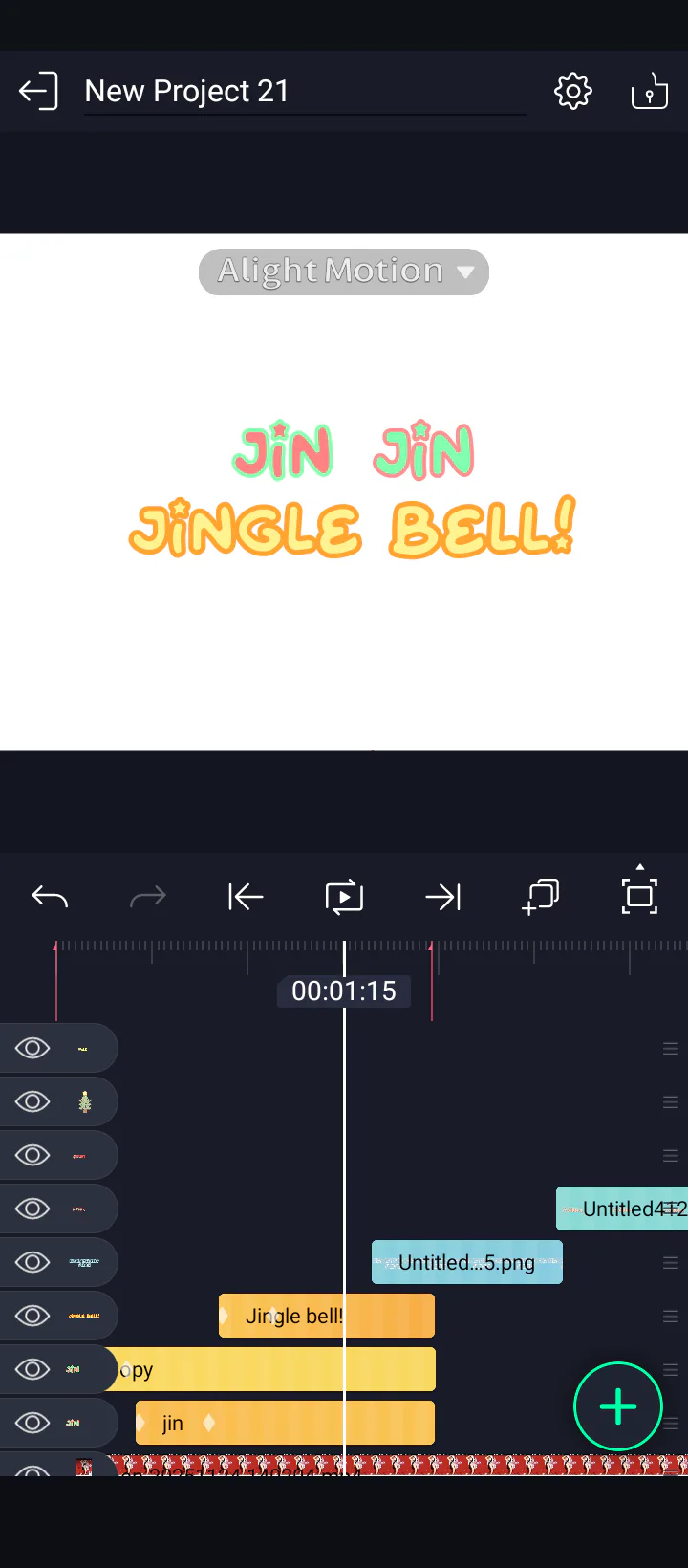This screenshot has width=688, height=1568.
Task: Toggle visibility of the Jingle bell! layer
Action: pos(32,1316)
